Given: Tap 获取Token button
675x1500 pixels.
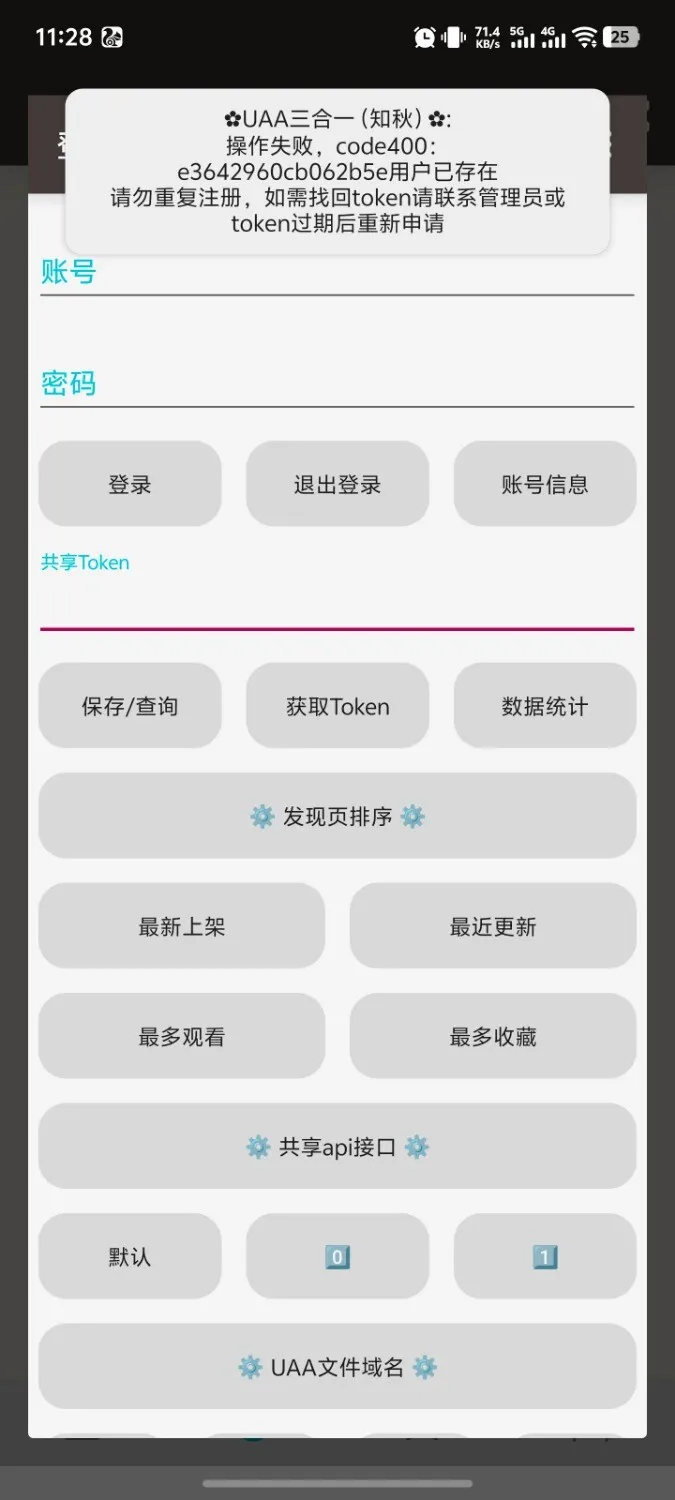Looking at the screenshot, I should pos(337,706).
